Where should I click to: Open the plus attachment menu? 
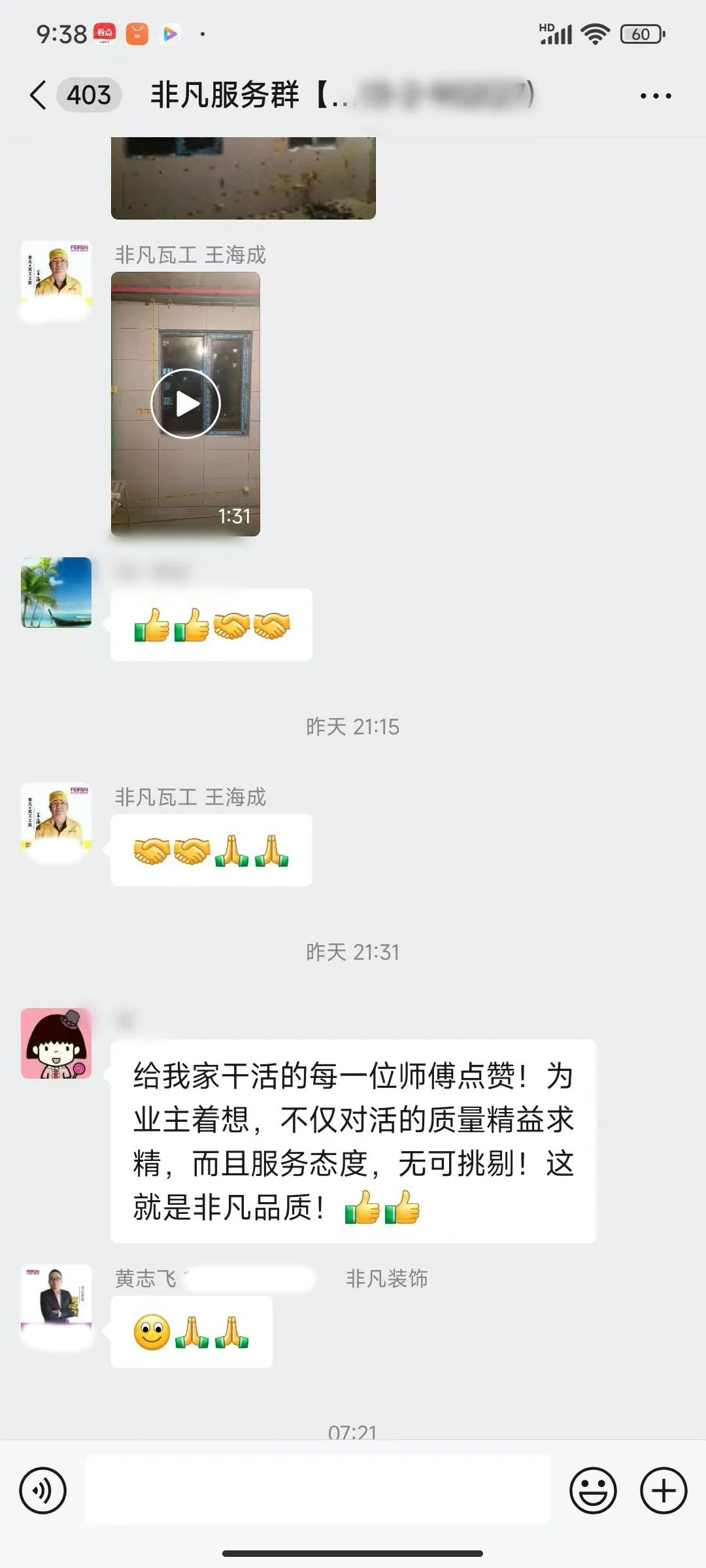663,1491
